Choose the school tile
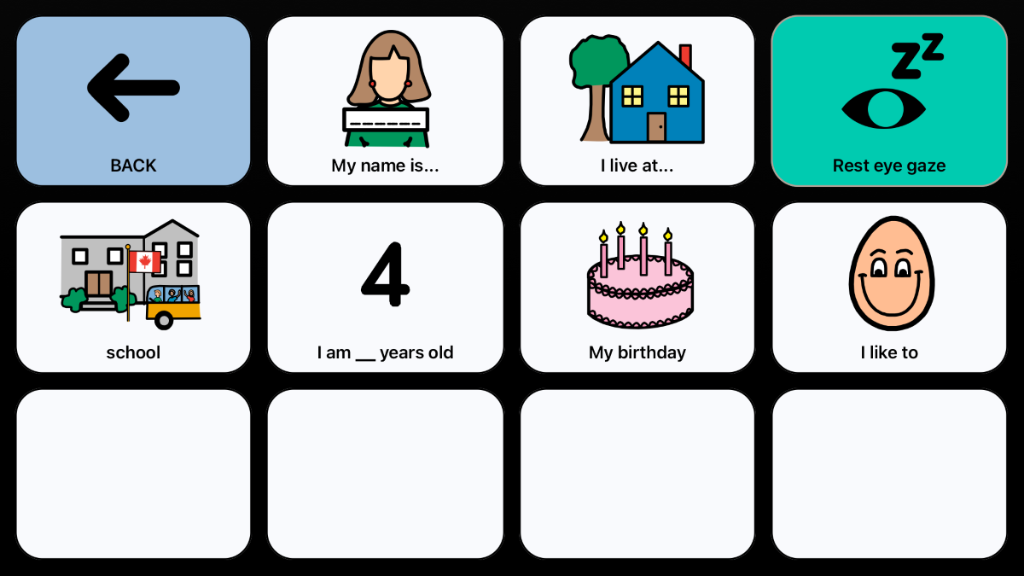 tap(133, 288)
